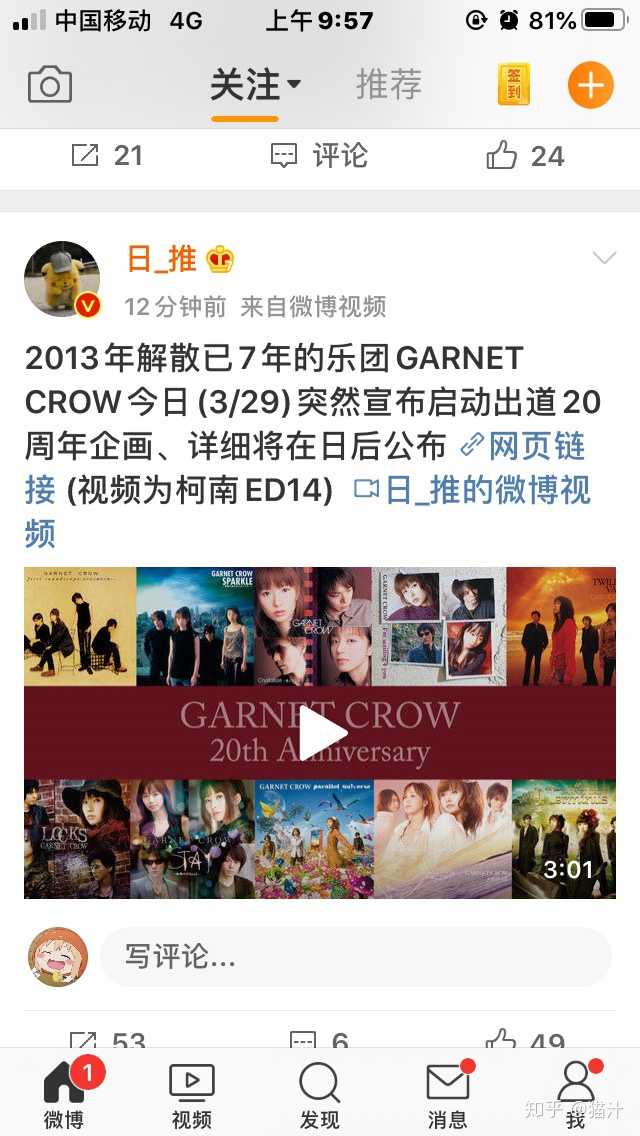The height and width of the screenshot is (1136, 640).
Task: Like the post with 24 likes
Action: tap(525, 155)
